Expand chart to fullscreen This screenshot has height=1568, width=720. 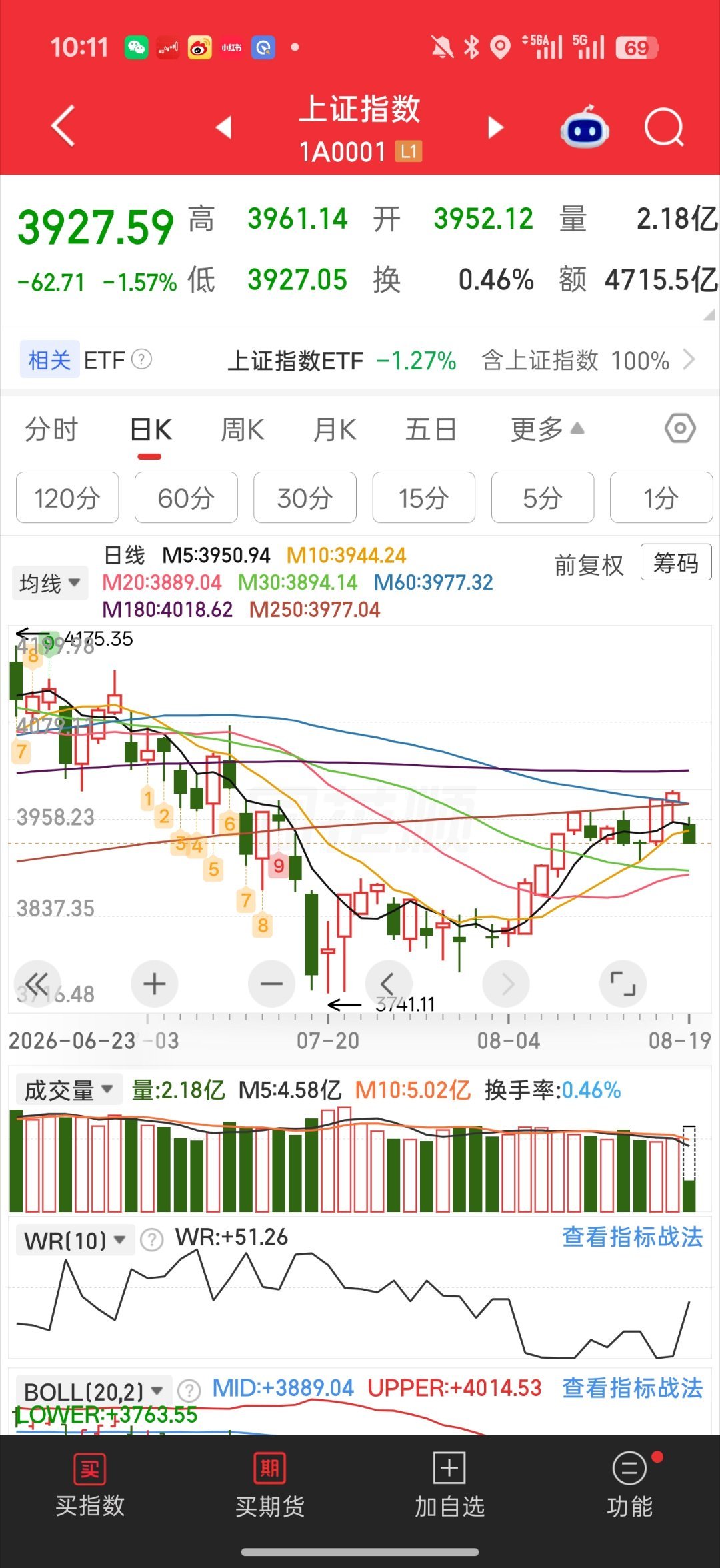pos(623,984)
